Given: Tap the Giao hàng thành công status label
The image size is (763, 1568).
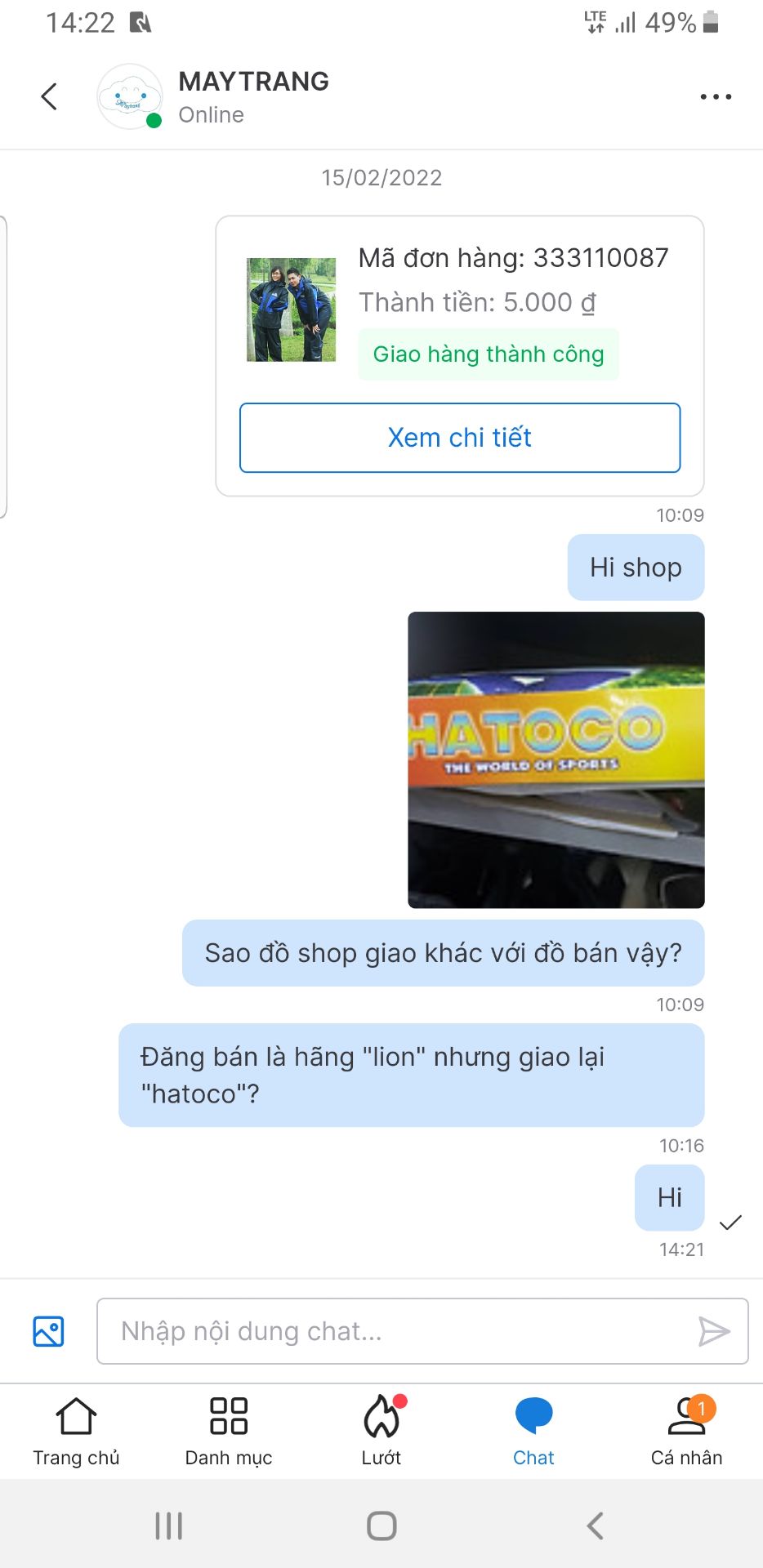Looking at the screenshot, I should pyautogui.click(x=488, y=354).
